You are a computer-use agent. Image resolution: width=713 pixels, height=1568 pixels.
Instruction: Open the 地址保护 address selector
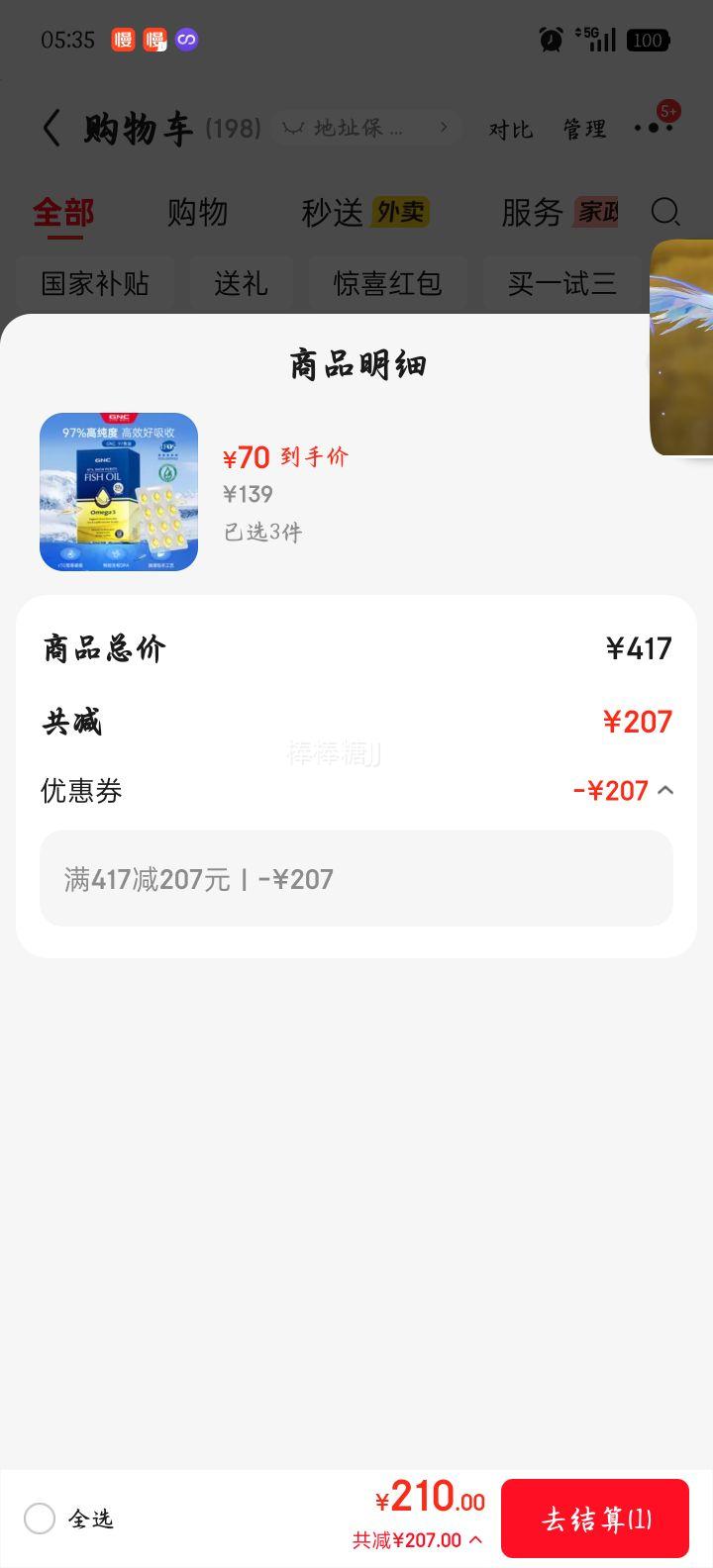pos(366,129)
